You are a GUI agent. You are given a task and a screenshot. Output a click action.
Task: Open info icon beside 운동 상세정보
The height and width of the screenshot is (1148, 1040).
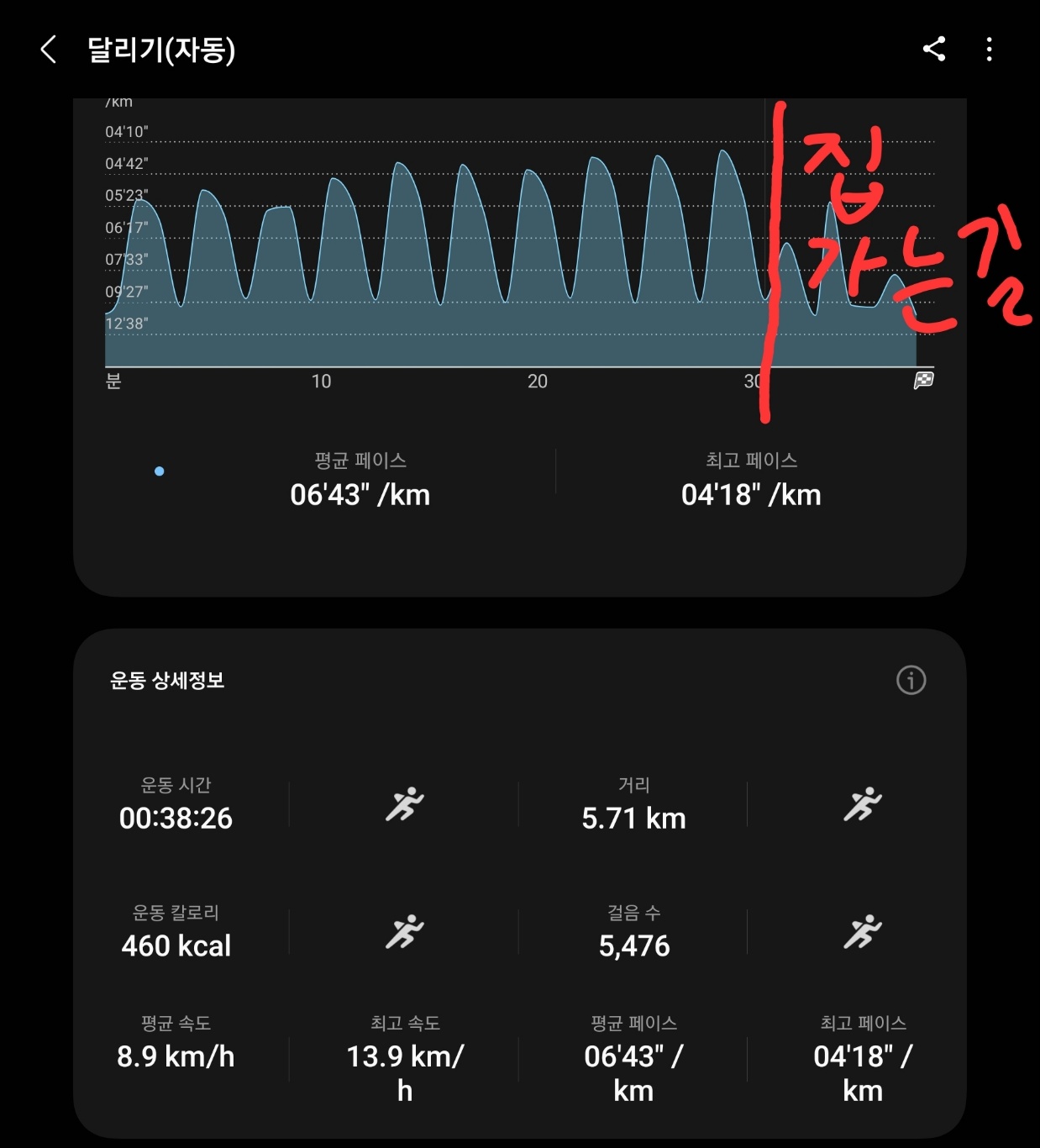point(911,680)
